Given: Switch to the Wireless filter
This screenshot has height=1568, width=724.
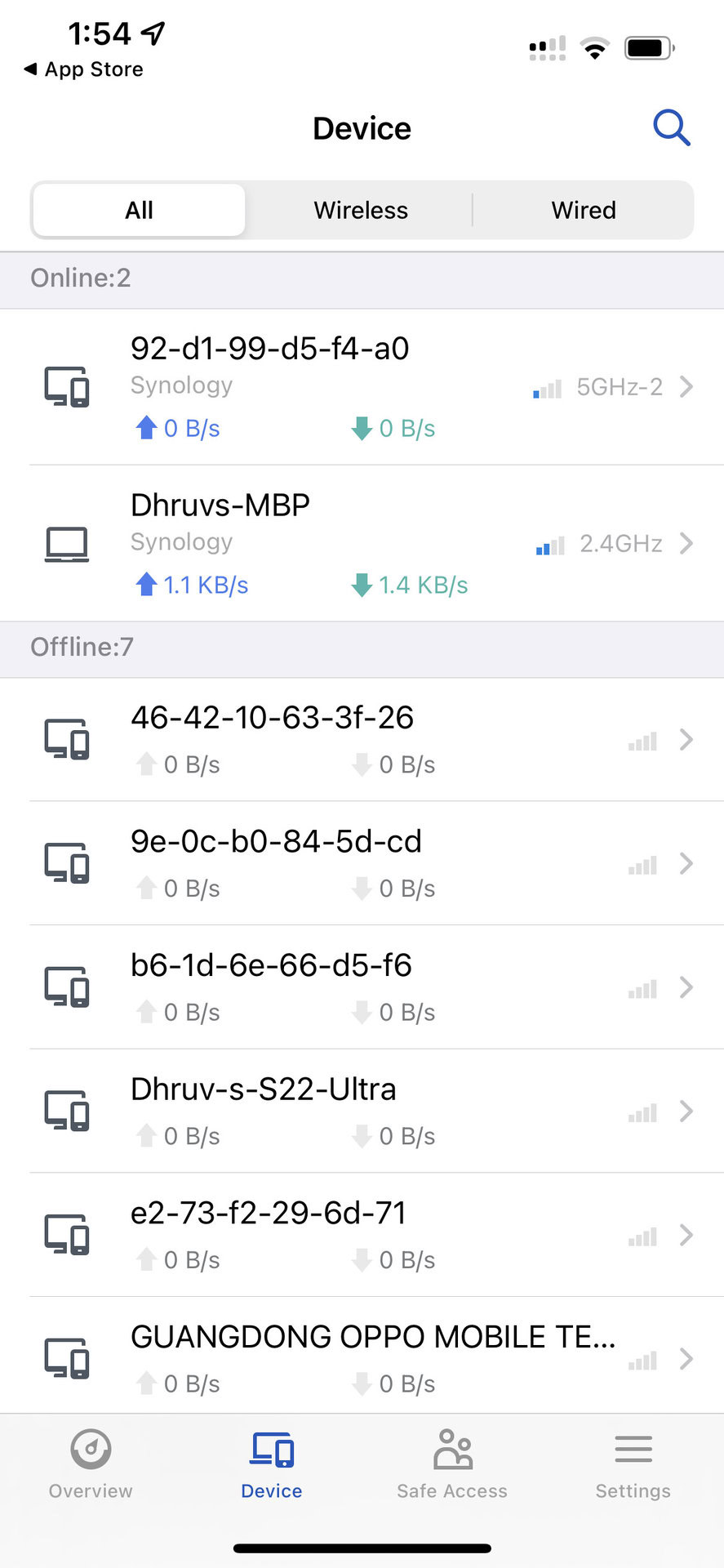Looking at the screenshot, I should pyautogui.click(x=360, y=210).
